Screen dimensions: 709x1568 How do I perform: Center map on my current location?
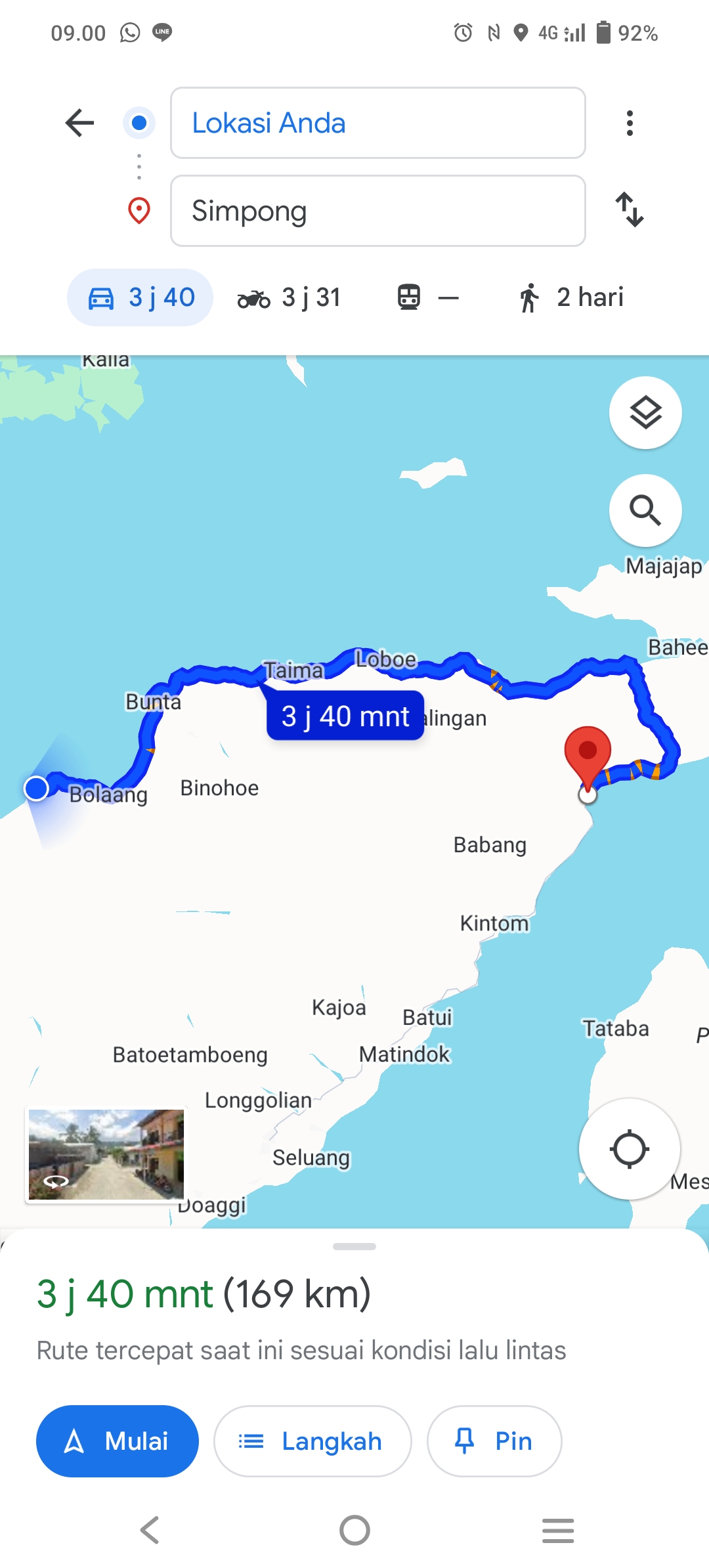[630, 1149]
